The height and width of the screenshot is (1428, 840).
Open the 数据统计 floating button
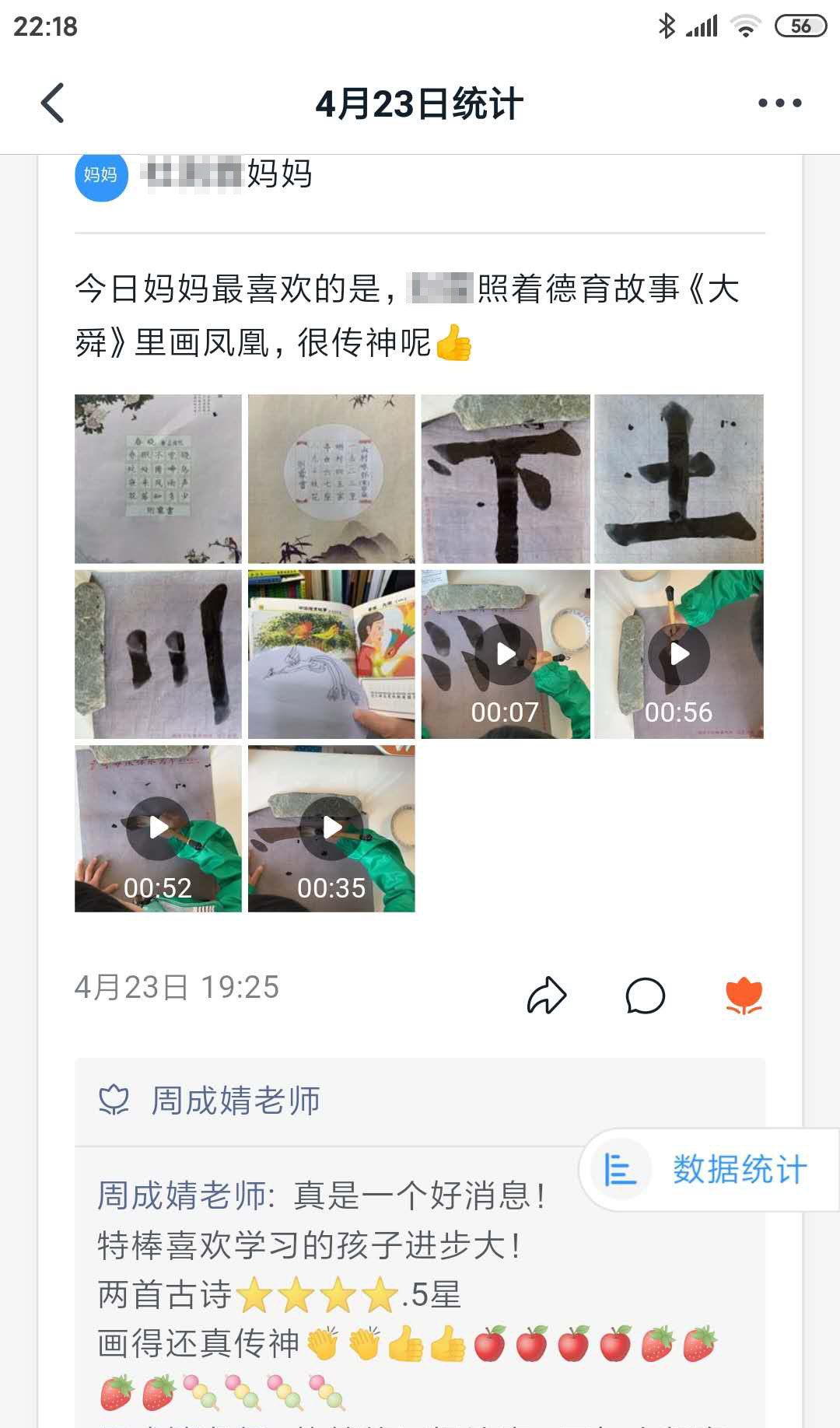pyautogui.click(x=709, y=1169)
